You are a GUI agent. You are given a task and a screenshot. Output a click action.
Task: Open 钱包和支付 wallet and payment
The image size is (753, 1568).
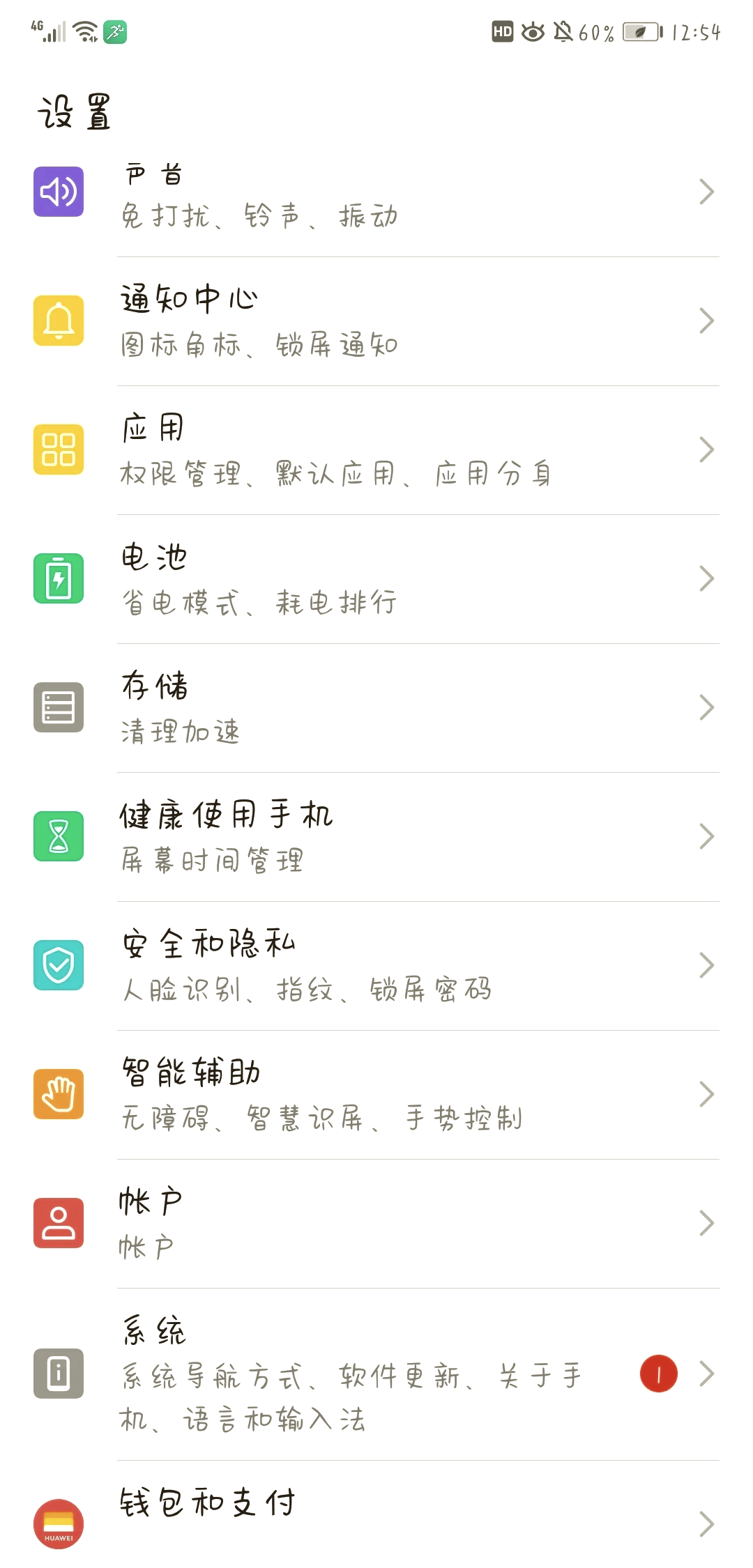(x=376, y=1514)
